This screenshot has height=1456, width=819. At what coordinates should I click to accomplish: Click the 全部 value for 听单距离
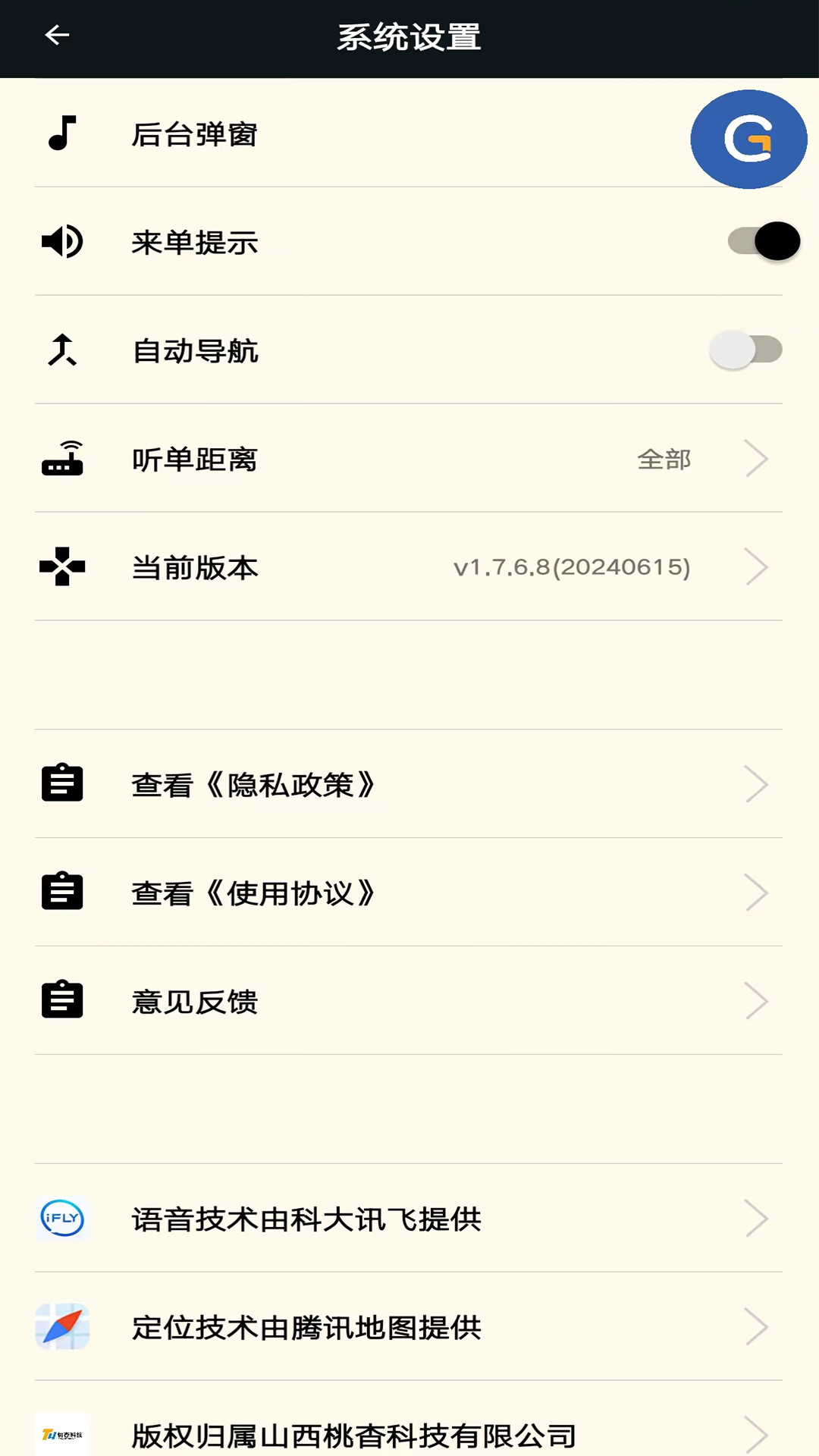pos(663,459)
